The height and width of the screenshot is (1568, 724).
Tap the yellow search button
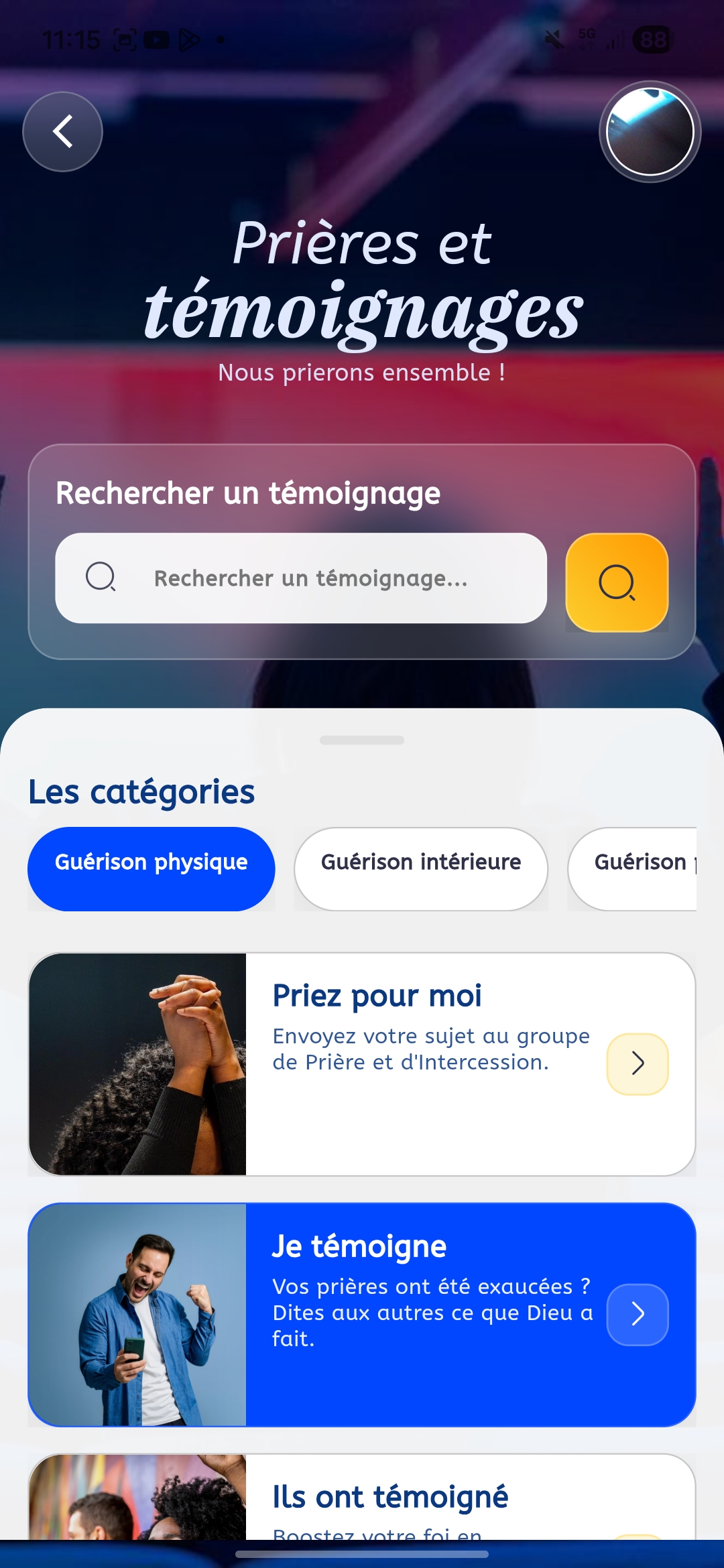pyautogui.click(x=617, y=582)
